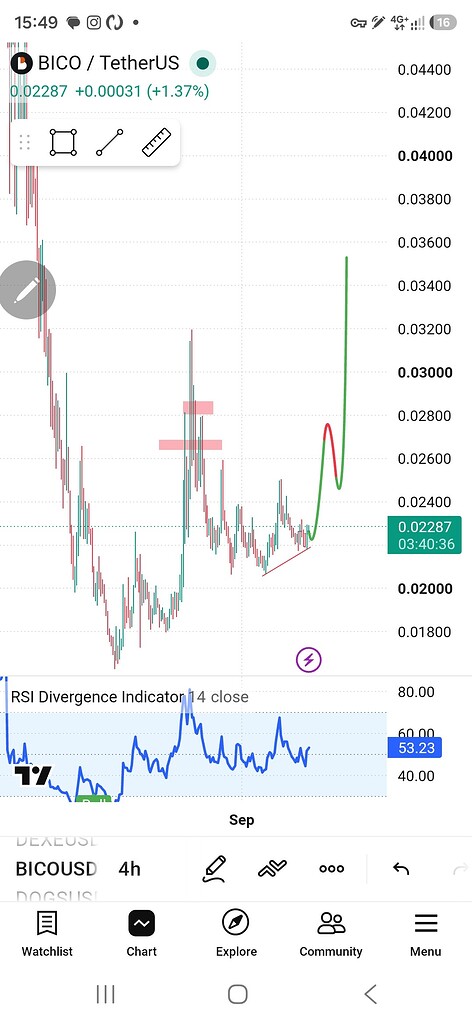Open the indicators chart icon
This screenshot has width=472, height=1024.
click(272, 869)
